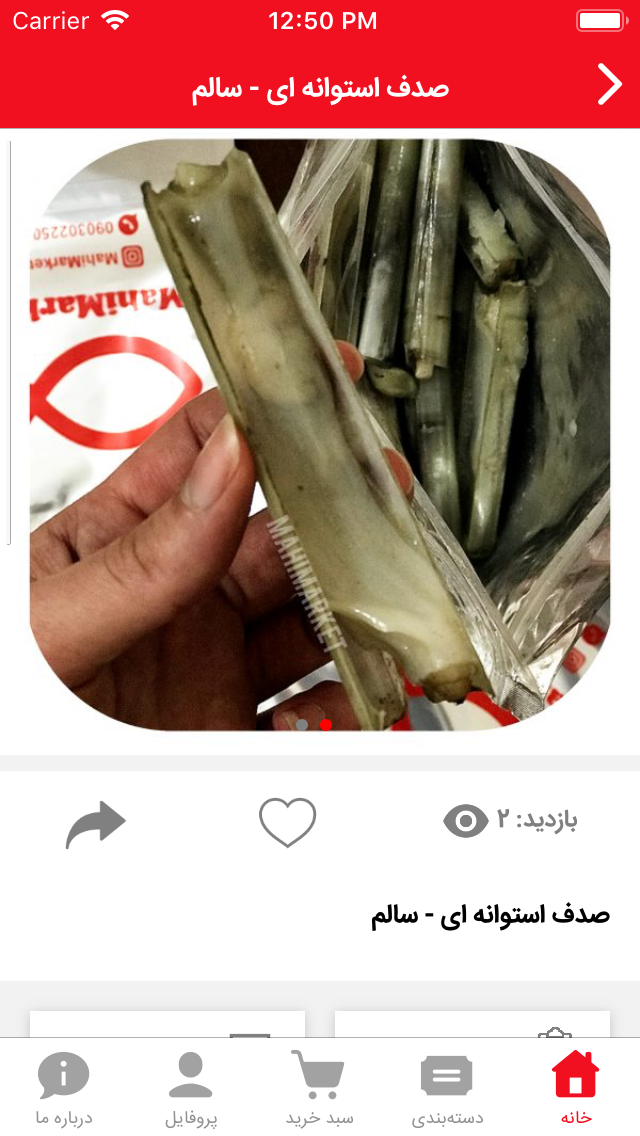Share this product with the arrow icon

tap(96, 824)
